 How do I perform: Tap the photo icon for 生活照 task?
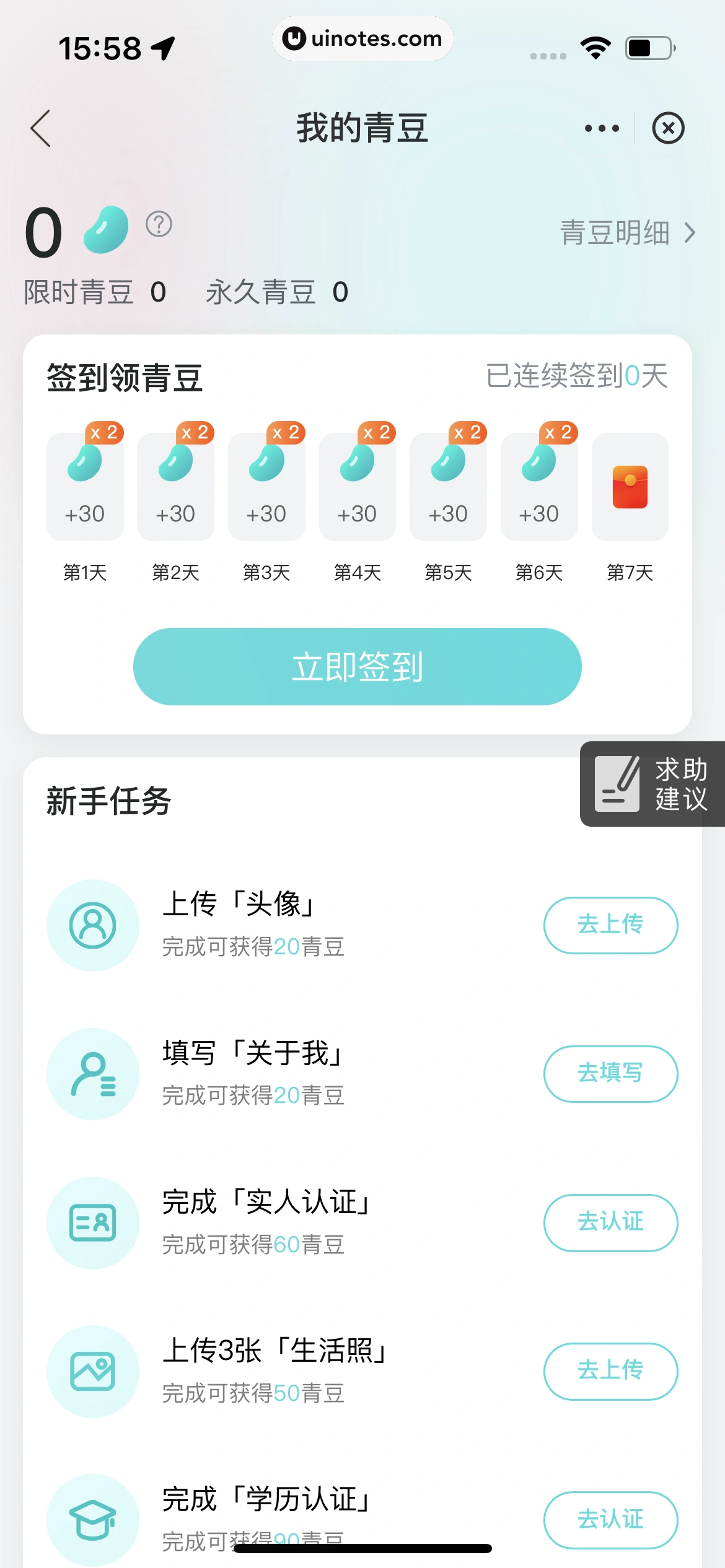pyautogui.click(x=93, y=1372)
